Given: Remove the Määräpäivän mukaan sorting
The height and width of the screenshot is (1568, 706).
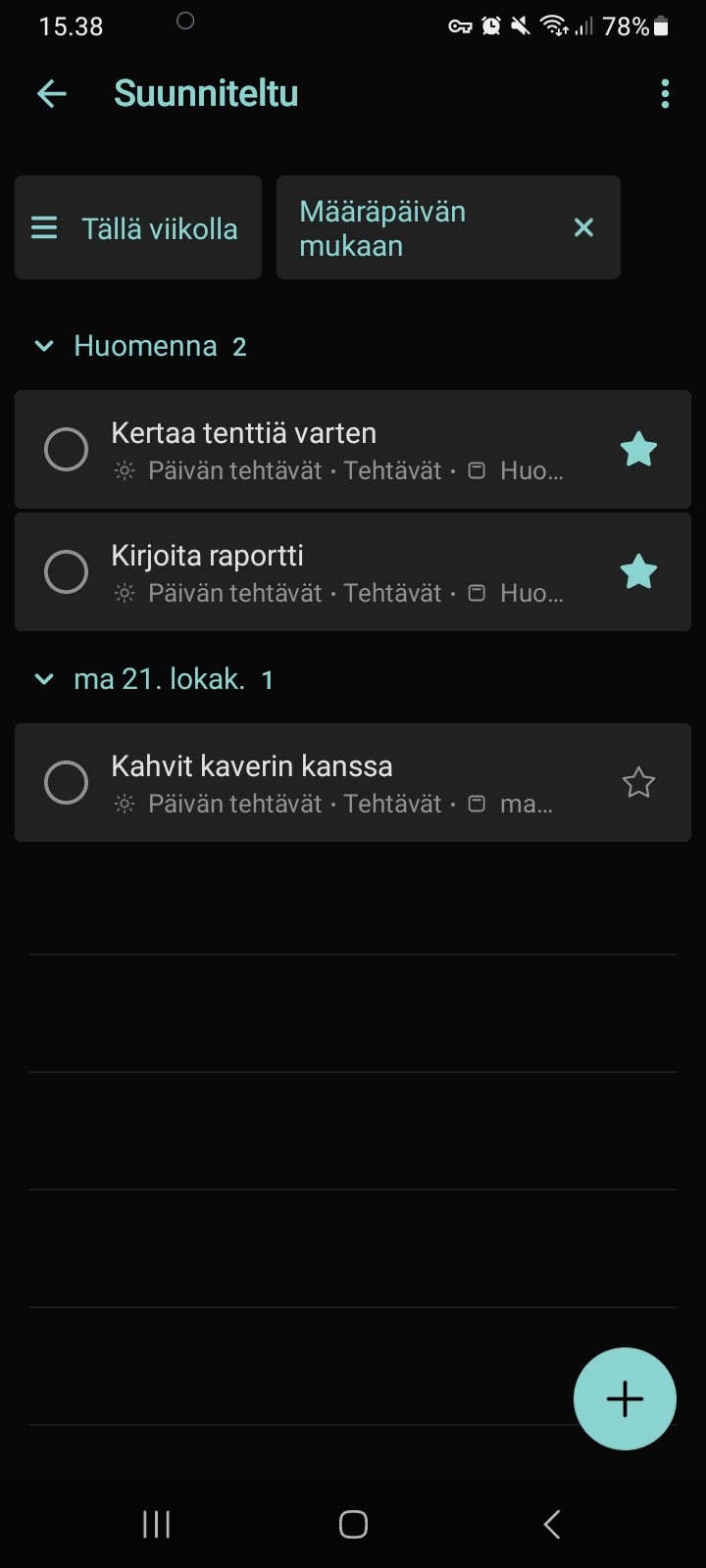Looking at the screenshot, I should point(583,227).
